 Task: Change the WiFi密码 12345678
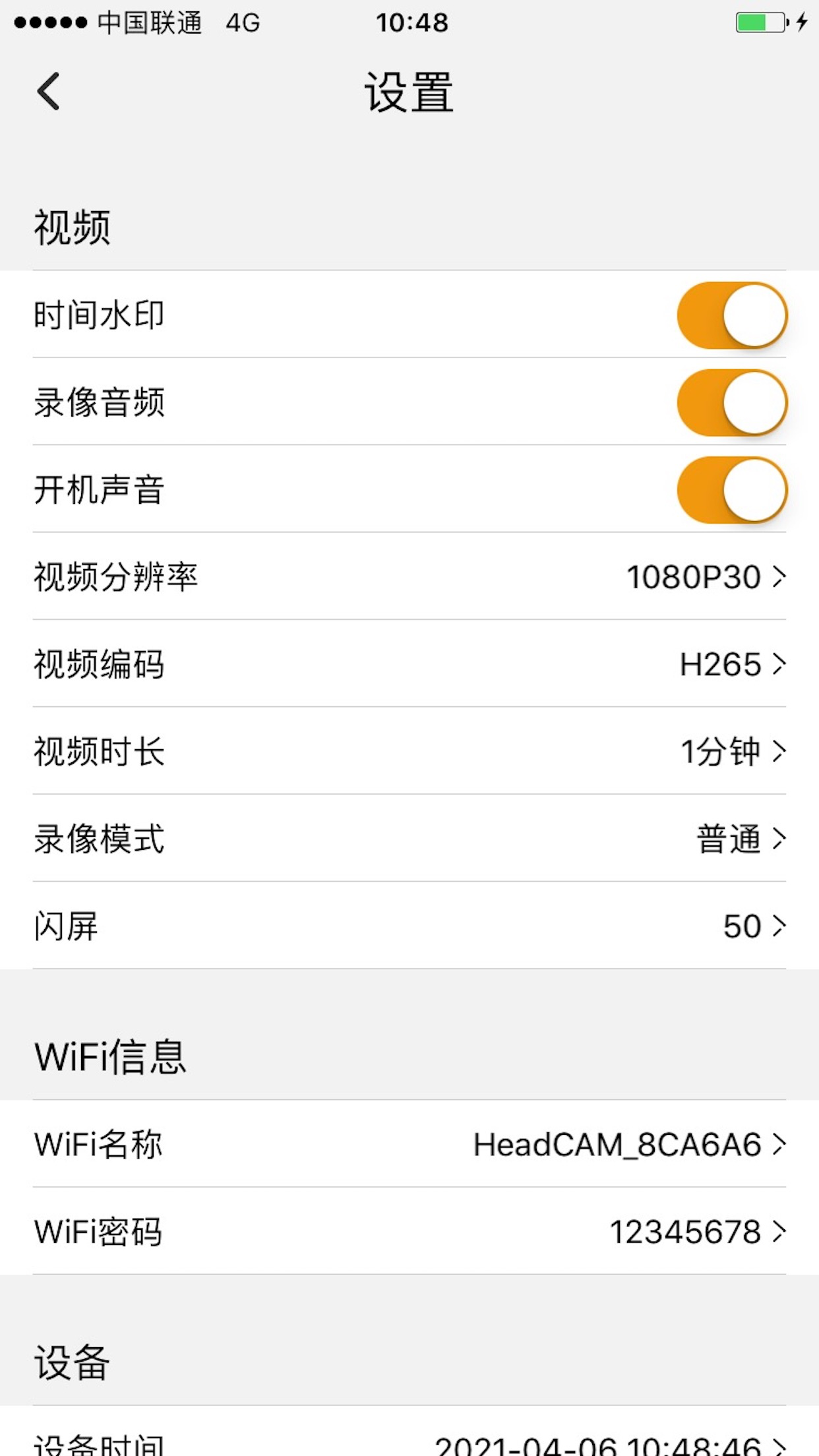pos(409,1232)
